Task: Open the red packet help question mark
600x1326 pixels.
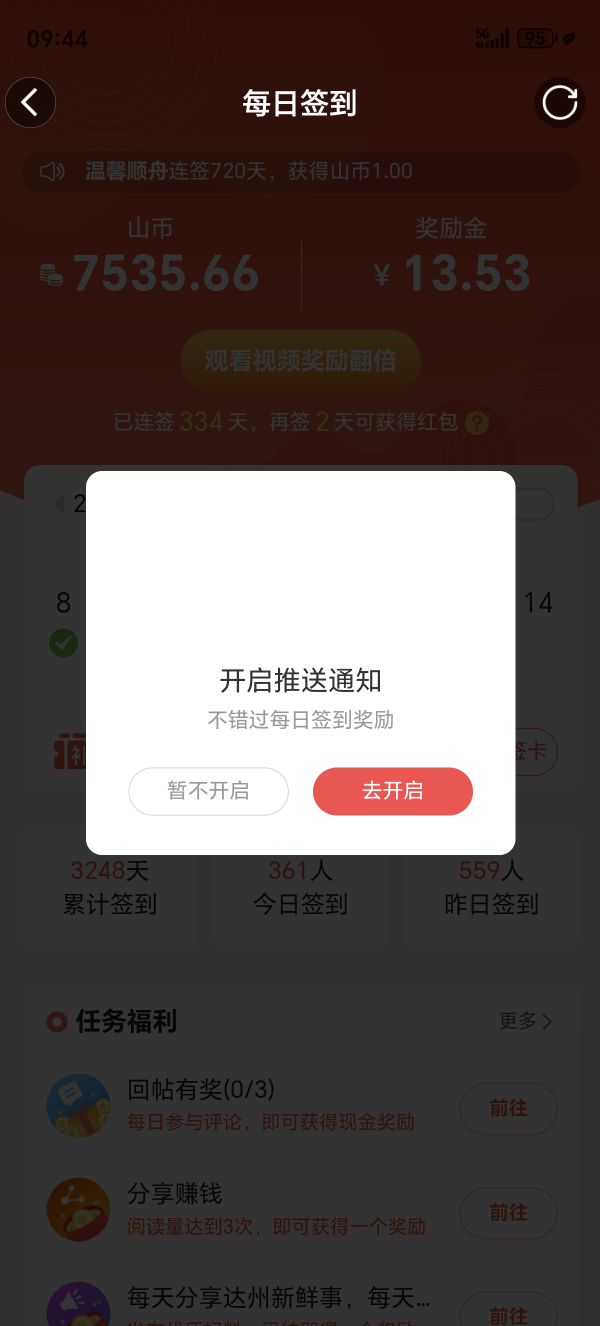Action: 477,422
